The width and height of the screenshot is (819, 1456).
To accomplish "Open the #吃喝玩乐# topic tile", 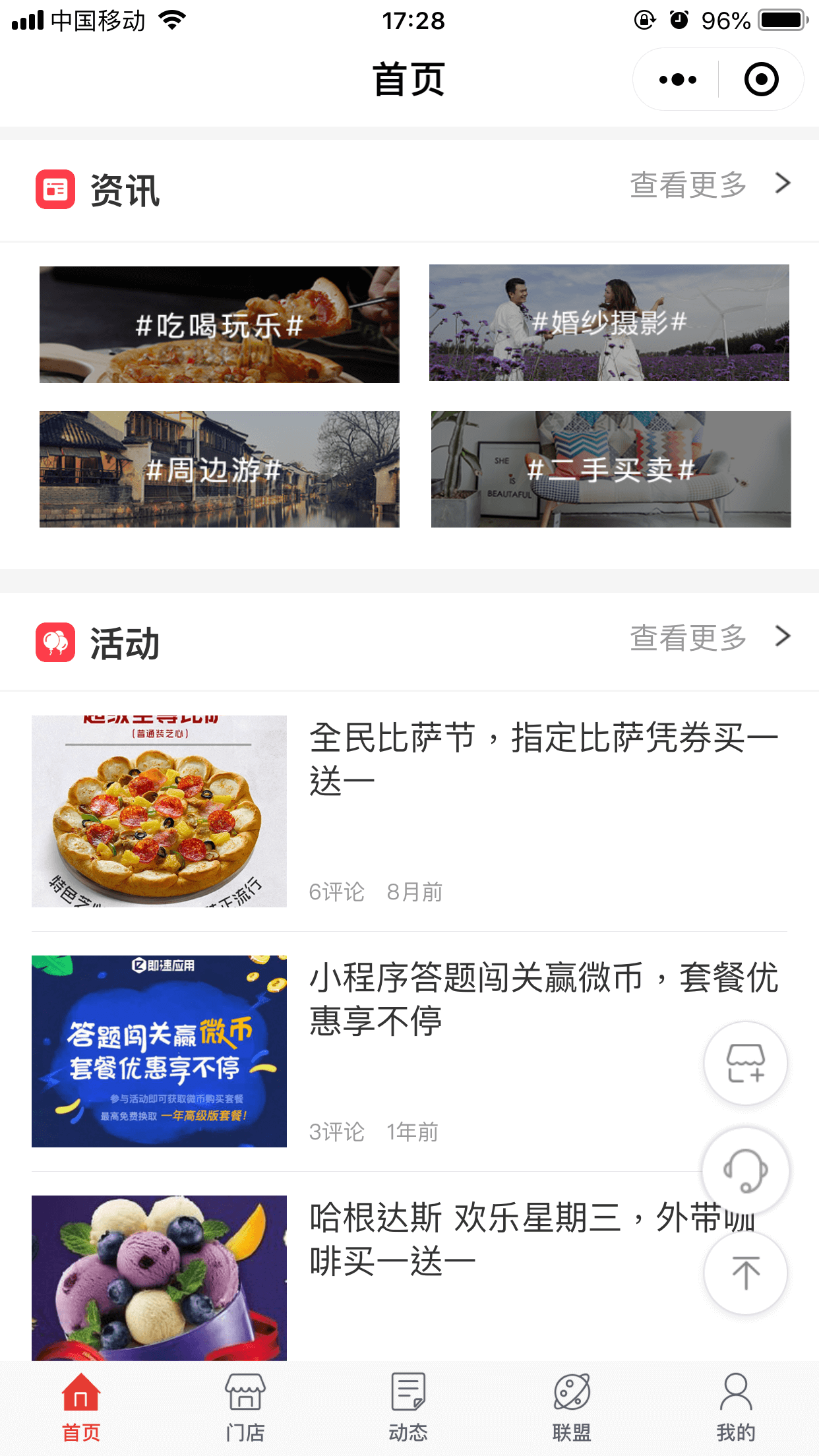I will 219,324.
